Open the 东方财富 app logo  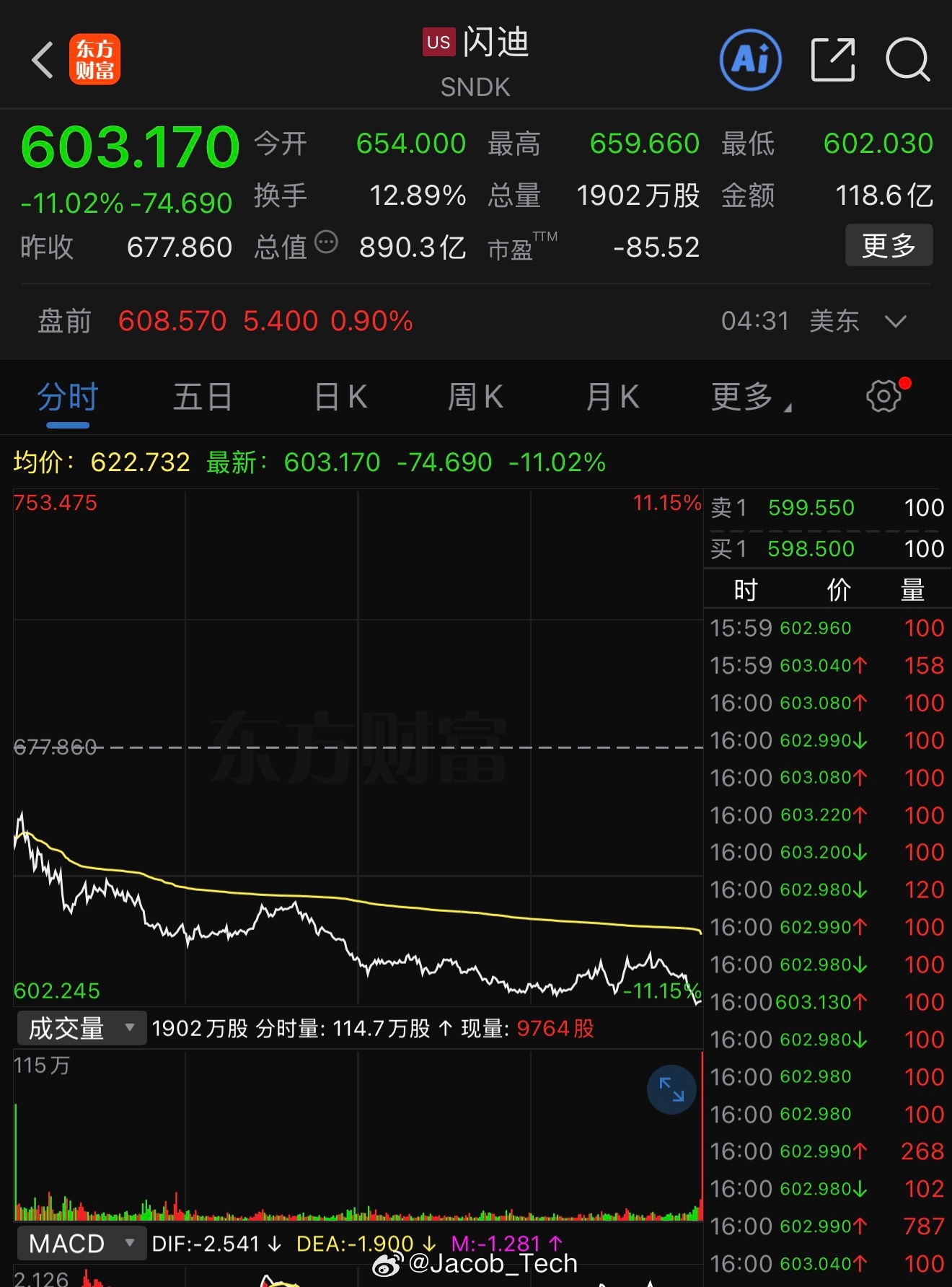click(94, 59)
